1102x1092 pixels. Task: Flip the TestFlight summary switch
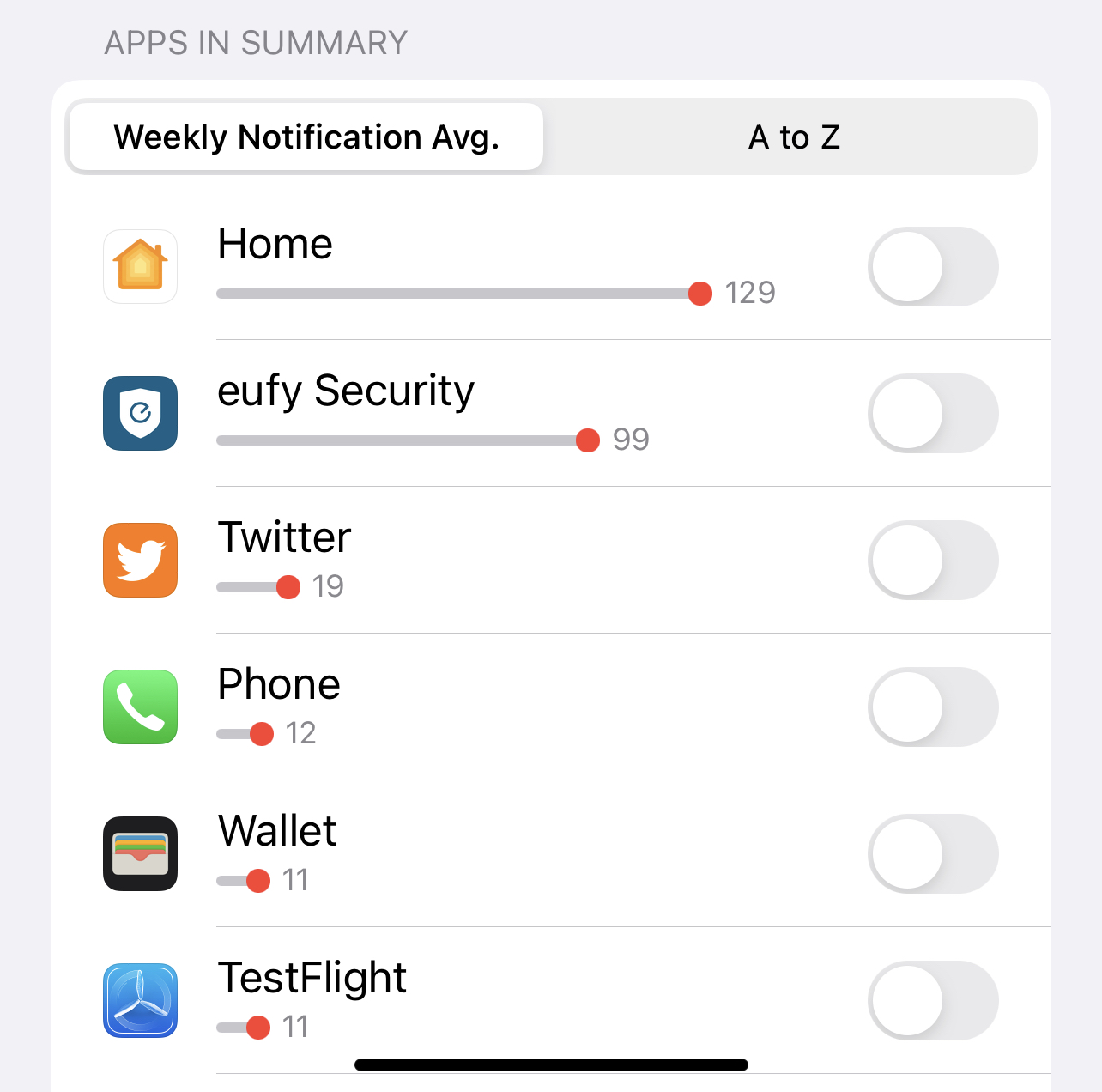click(933, 1001)
